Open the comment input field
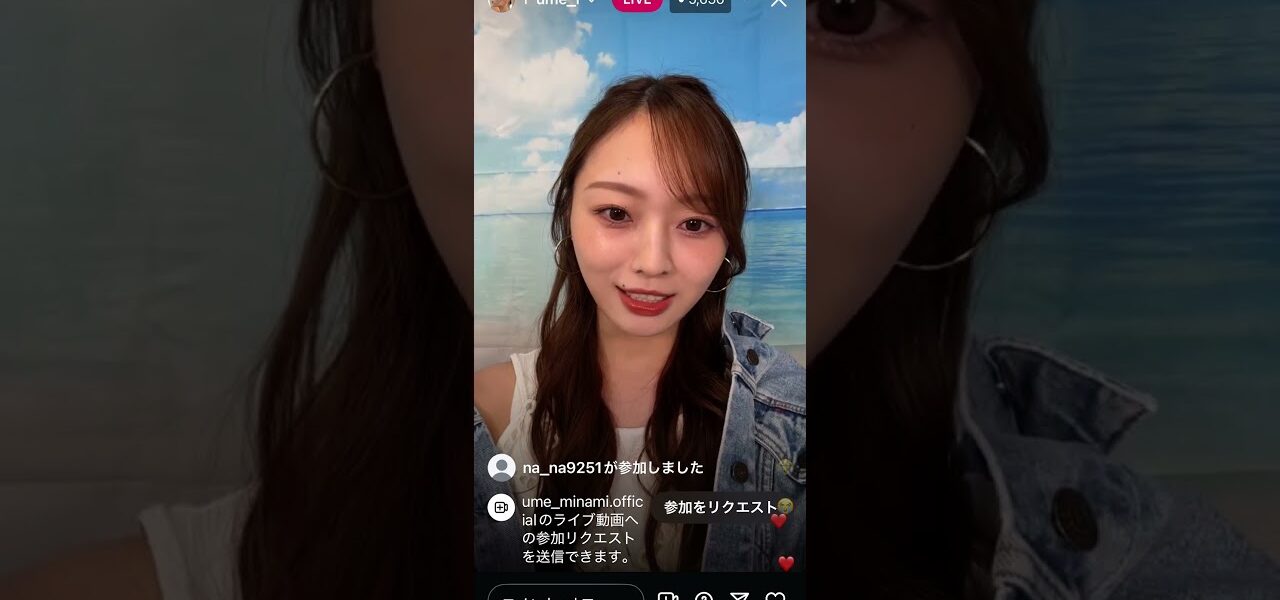The image size is (1280, 600). point(565,594)
